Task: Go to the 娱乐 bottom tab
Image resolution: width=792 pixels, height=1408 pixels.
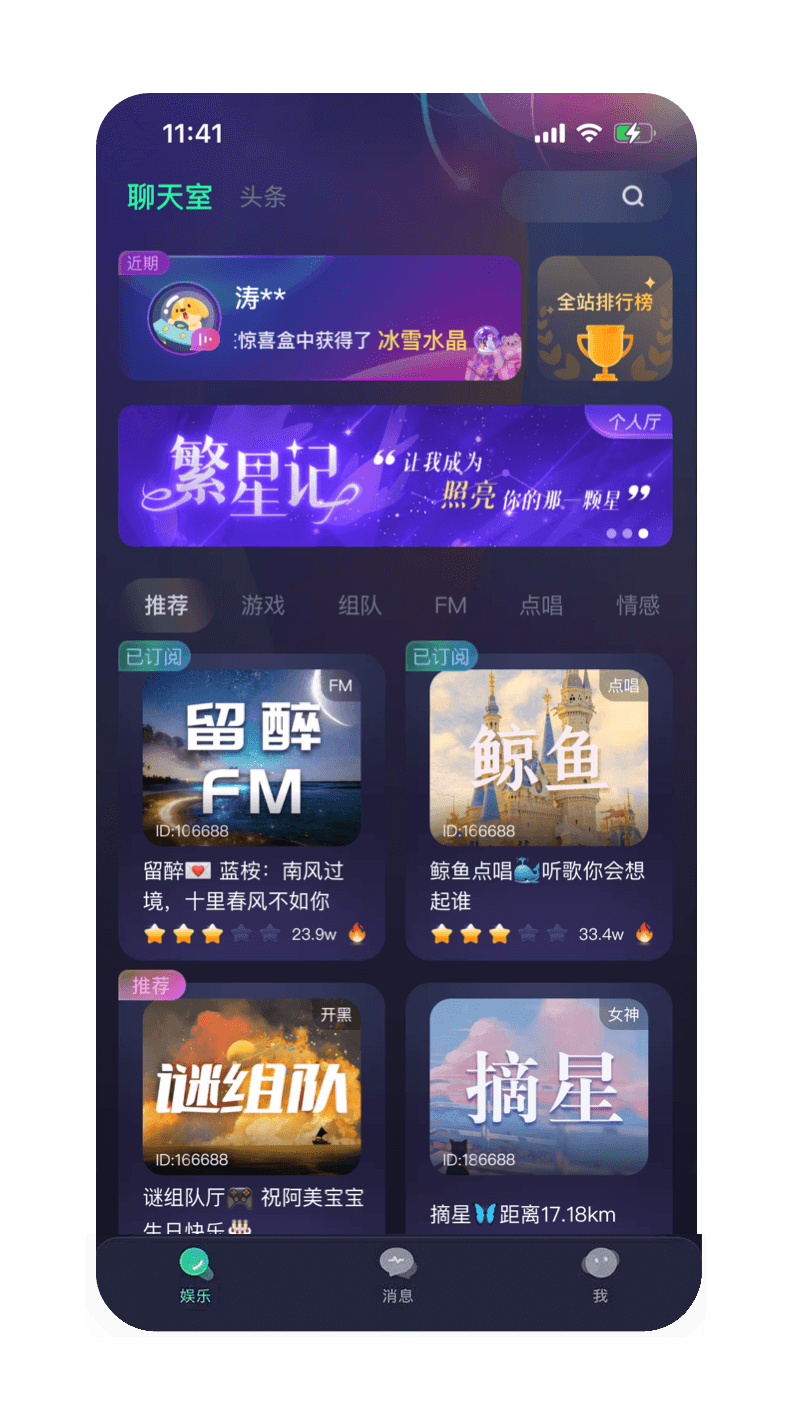Action: tap(196, 1276)
